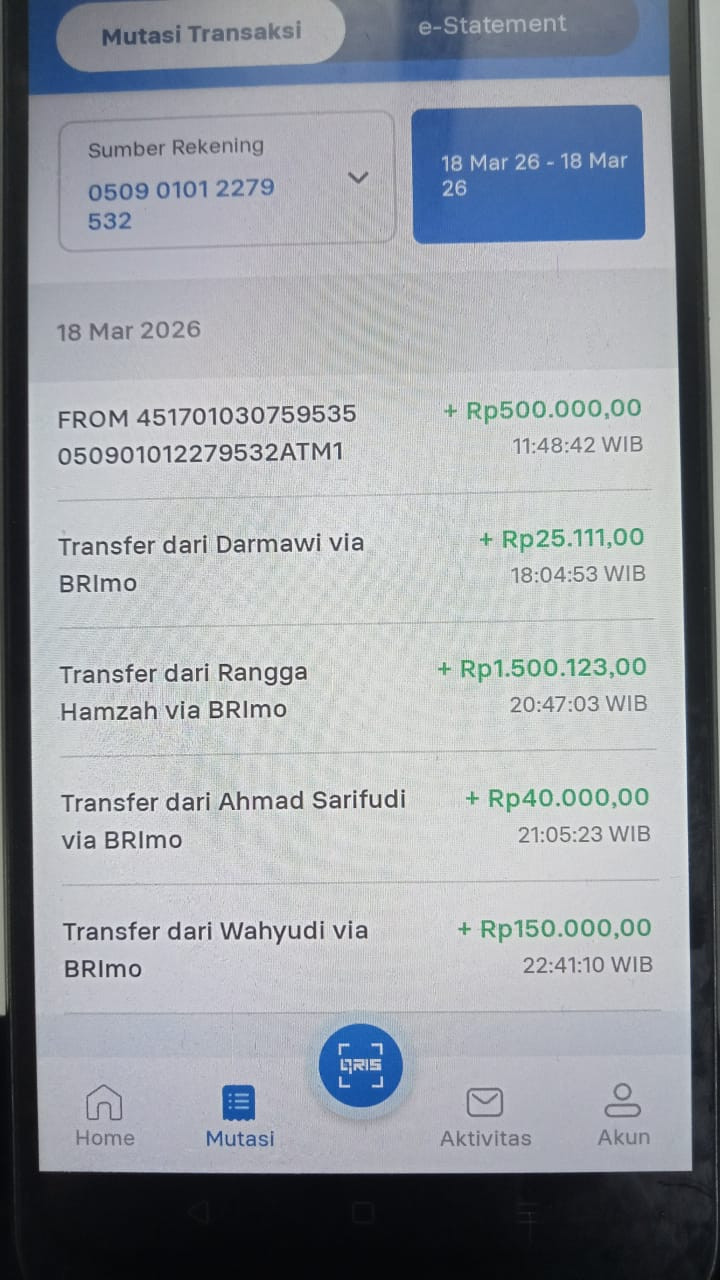This screenshot has width=720, height=1280.
Task: Switch to the Mutasi Transaksi tab
Action: click(200, 33)
